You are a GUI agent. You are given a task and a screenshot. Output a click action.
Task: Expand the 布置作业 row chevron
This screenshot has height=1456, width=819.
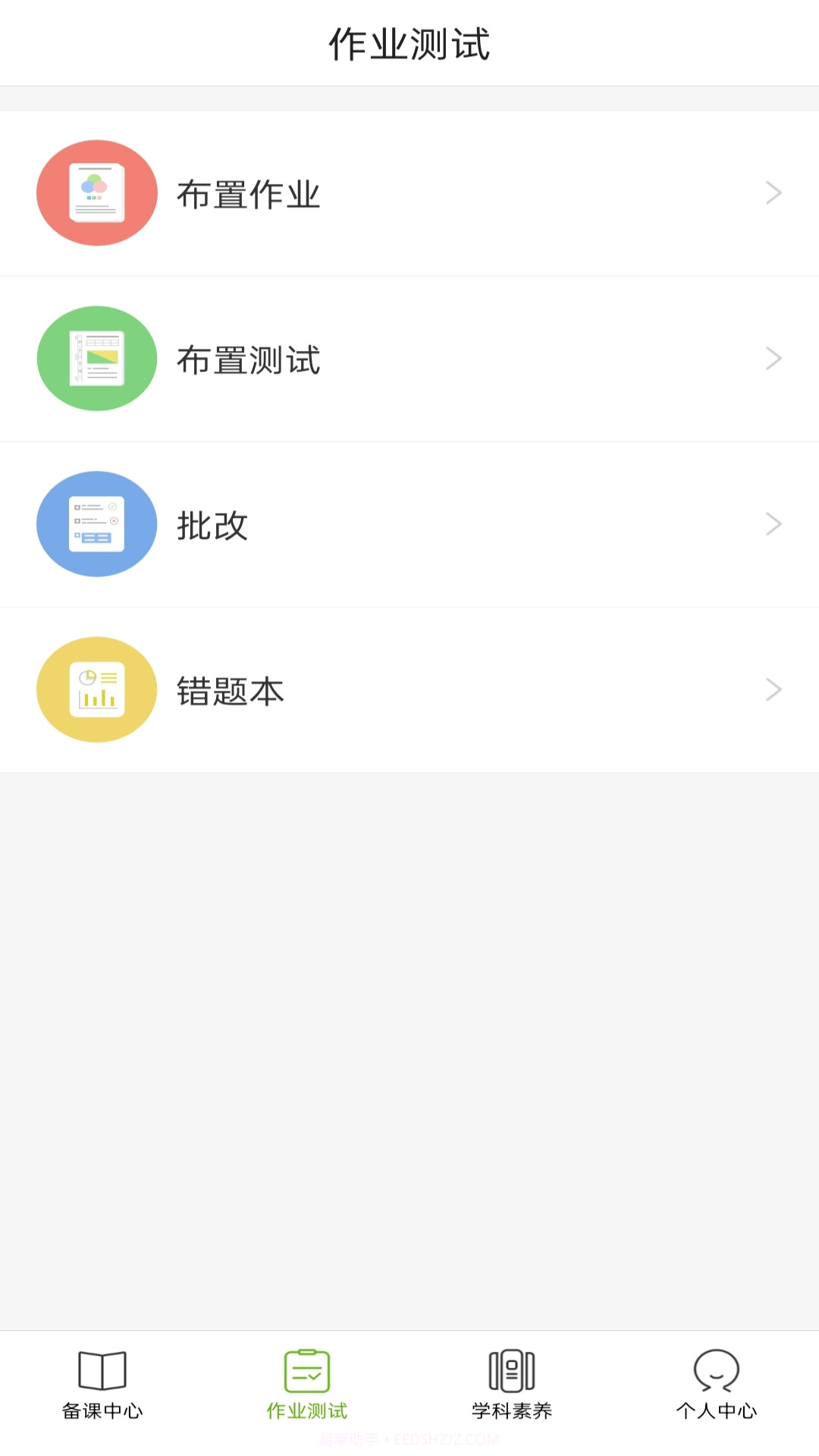click(x=773, y=193)
